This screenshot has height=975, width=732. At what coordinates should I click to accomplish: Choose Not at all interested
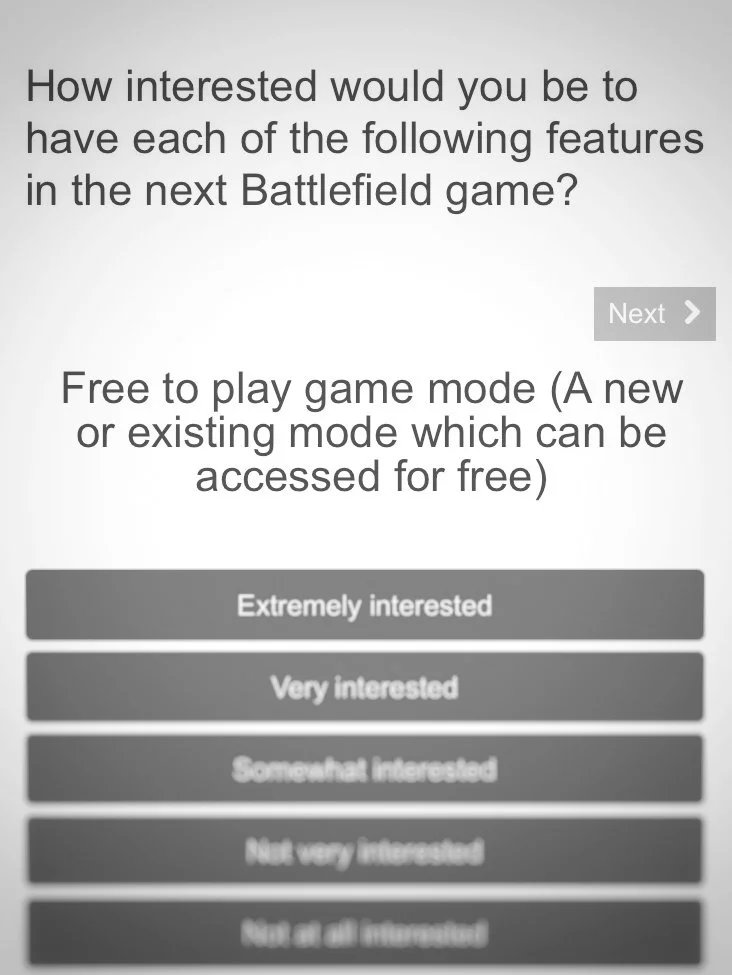[365, 932]
